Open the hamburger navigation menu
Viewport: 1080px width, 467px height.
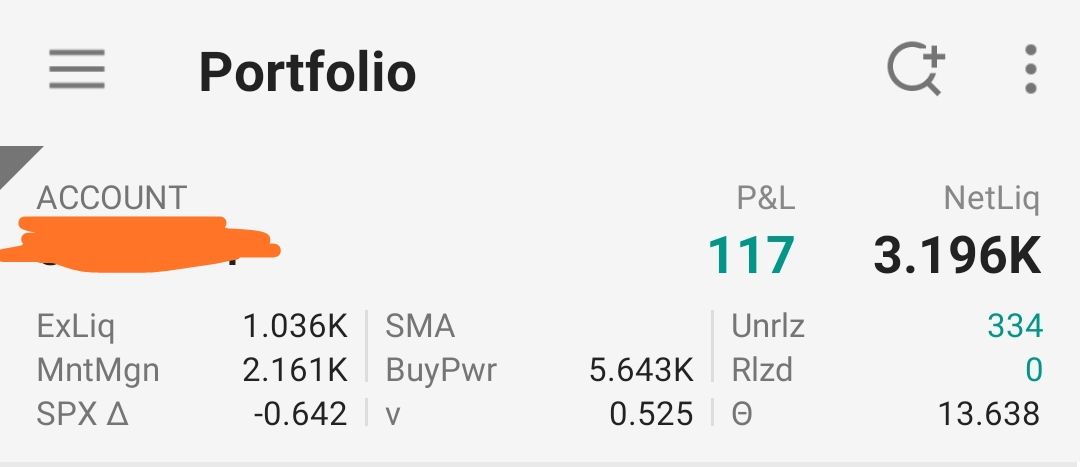pyautogui.click(x=77, y=71)
